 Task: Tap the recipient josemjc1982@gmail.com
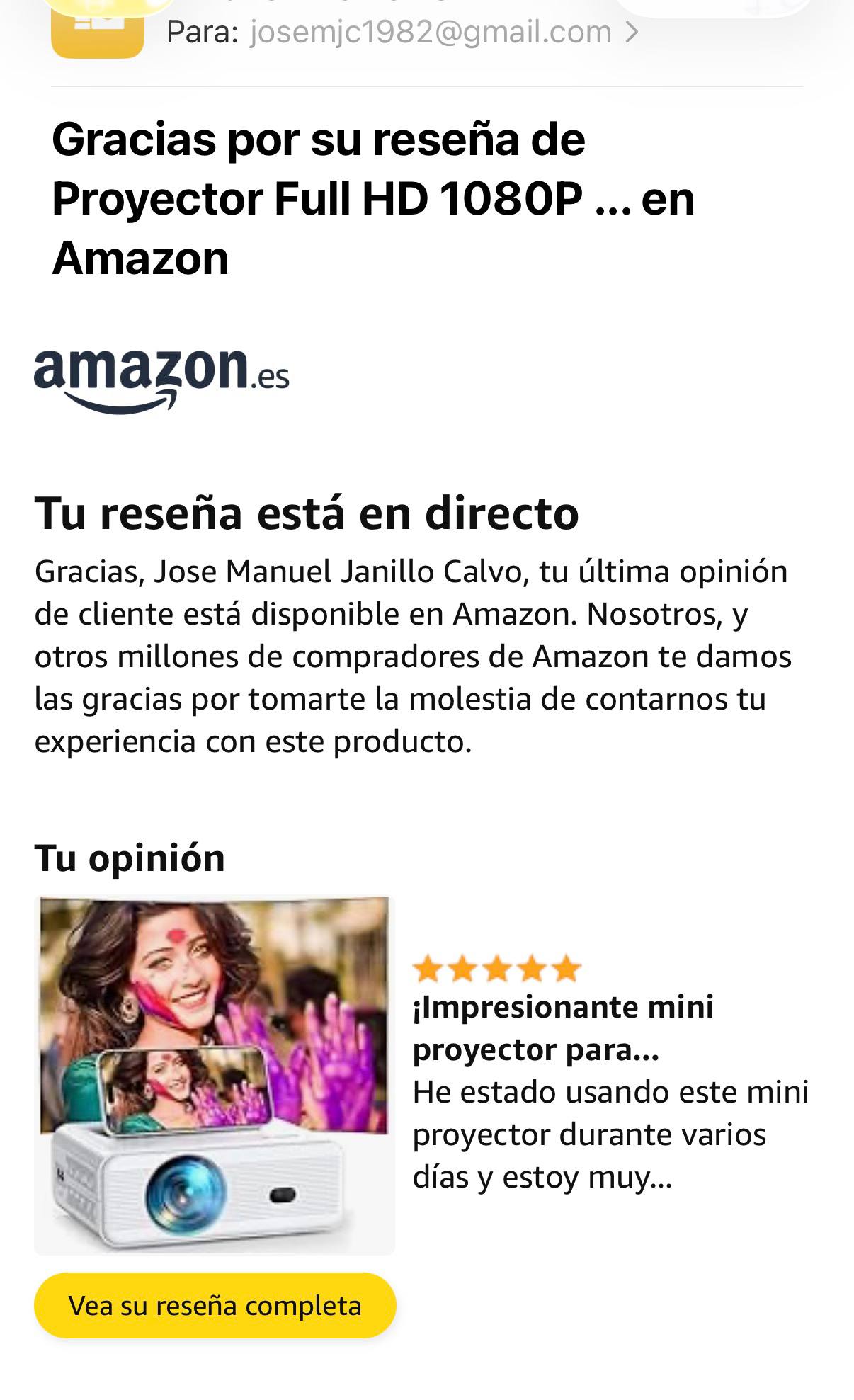[431, 33]
